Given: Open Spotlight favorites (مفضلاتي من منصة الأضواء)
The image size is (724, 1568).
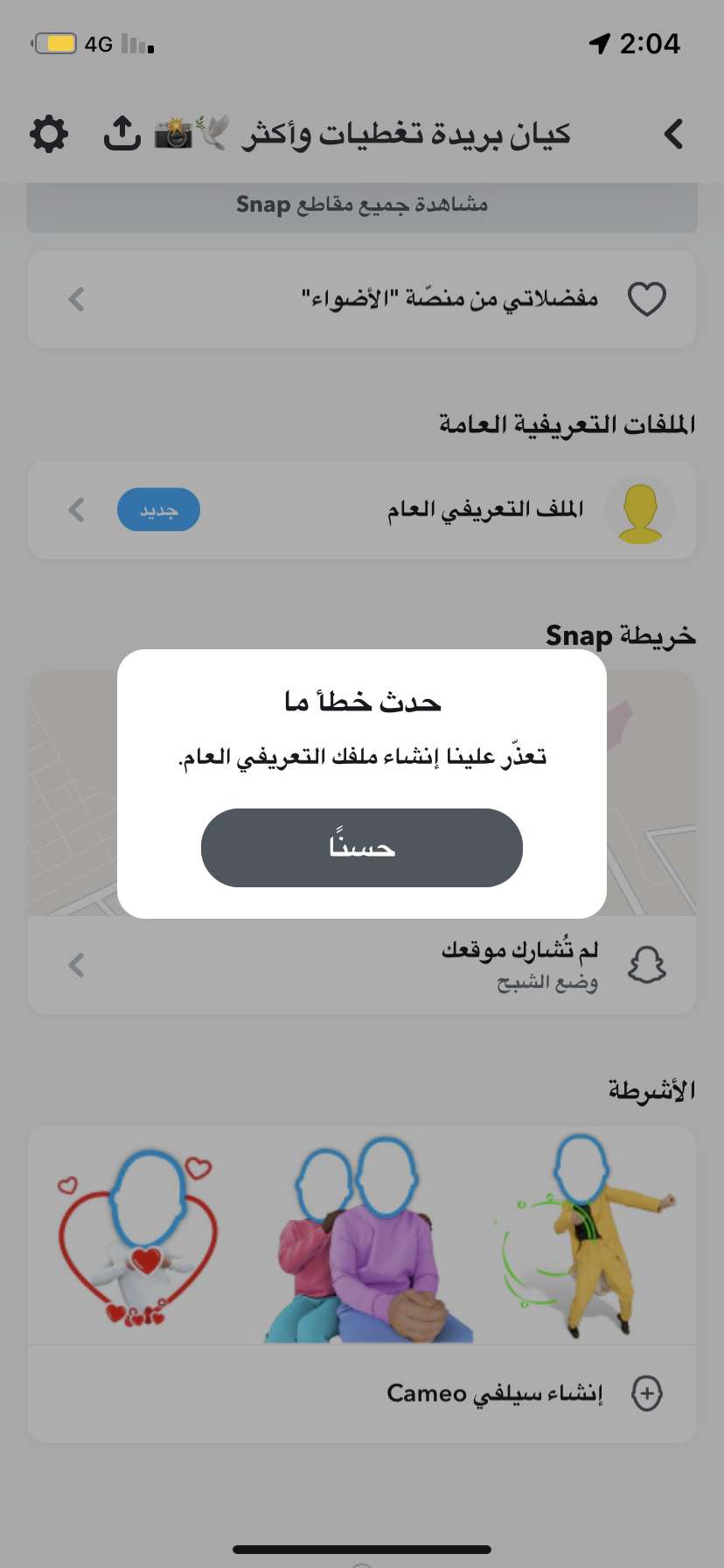Looking at the screenshot, I should 361,299.
